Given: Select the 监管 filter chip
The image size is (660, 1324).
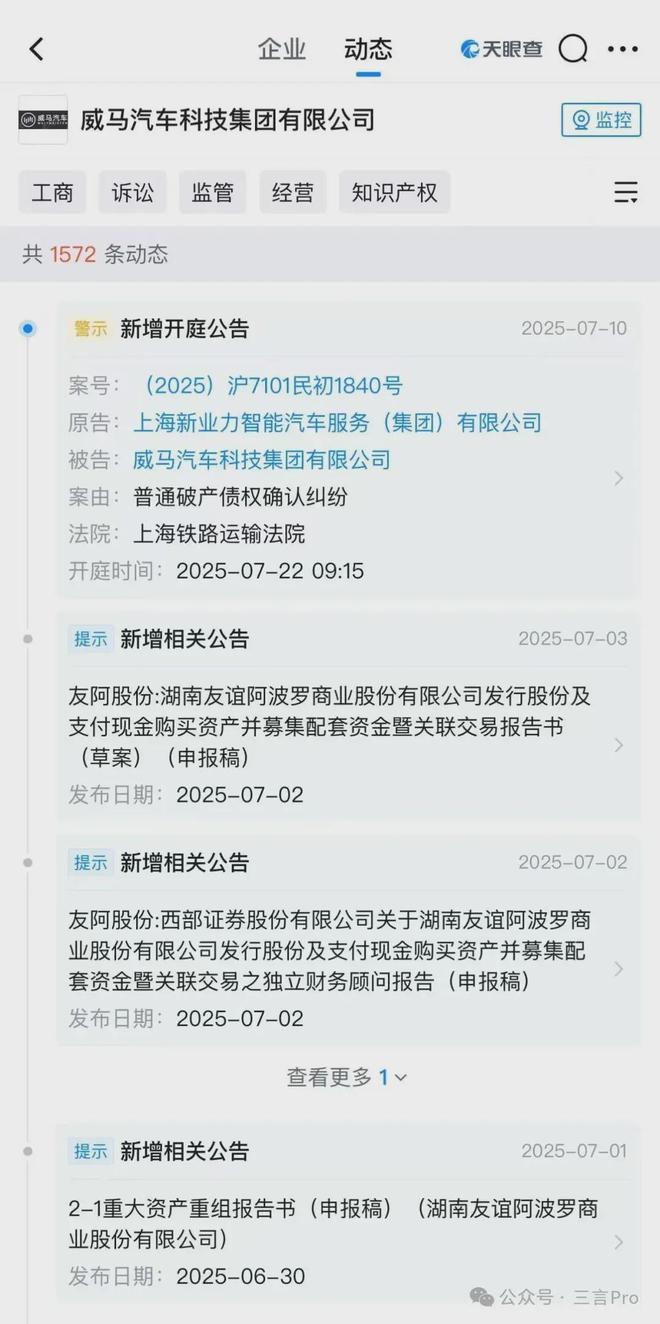Looking at the screenshot, I should 212,192.
